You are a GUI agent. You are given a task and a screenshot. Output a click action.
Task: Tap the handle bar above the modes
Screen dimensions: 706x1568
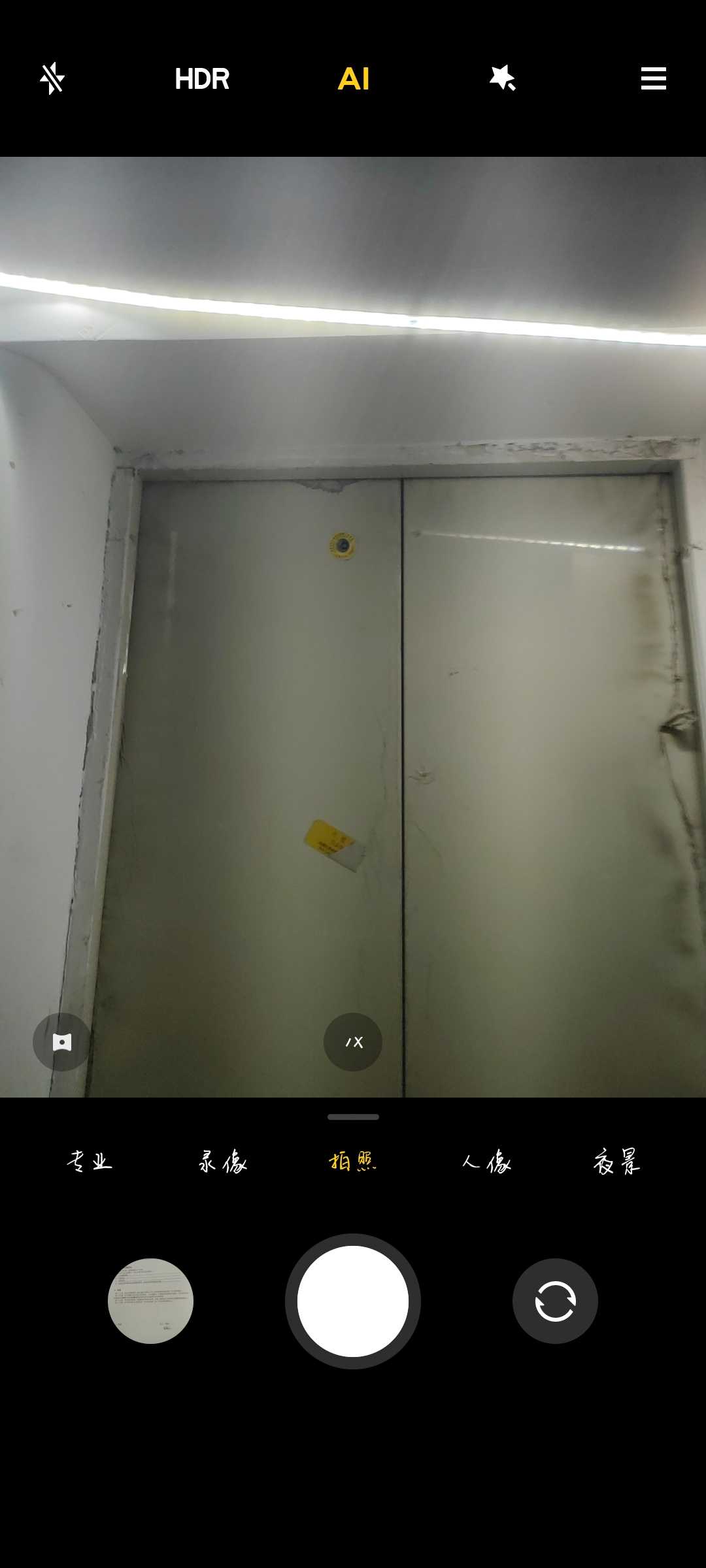click(353, 1117)
